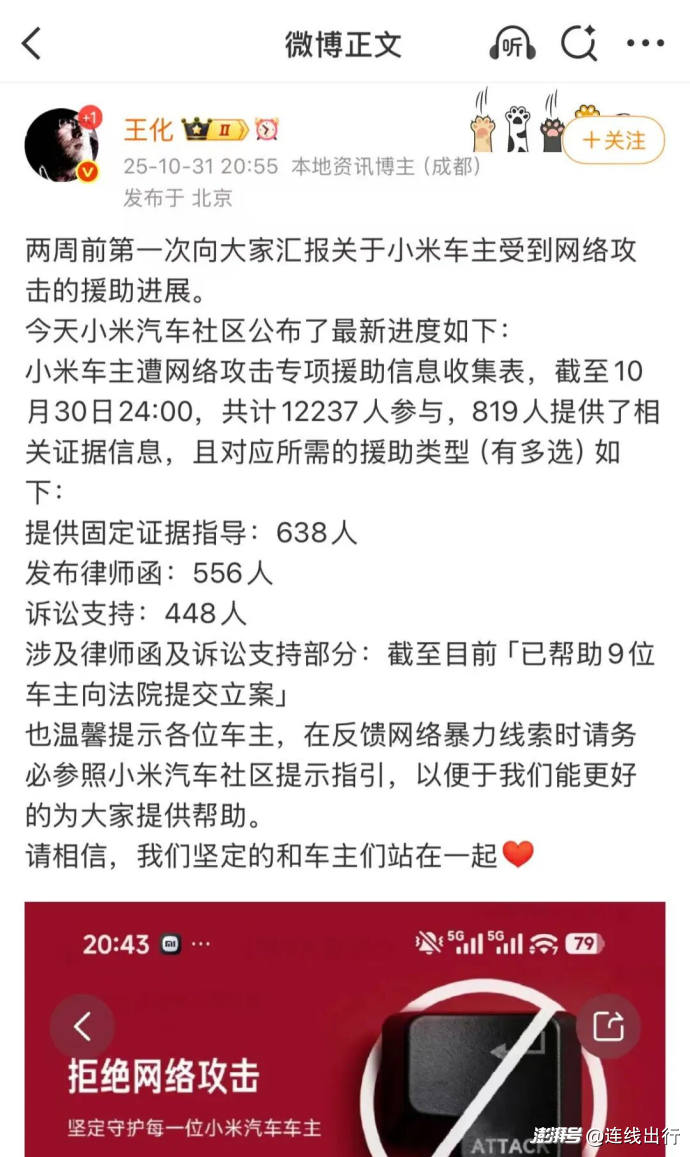Open the attached 拒绝网络攻击 image
The width and height of the screenshot is (690, 1157).
tap(345, 1030)
